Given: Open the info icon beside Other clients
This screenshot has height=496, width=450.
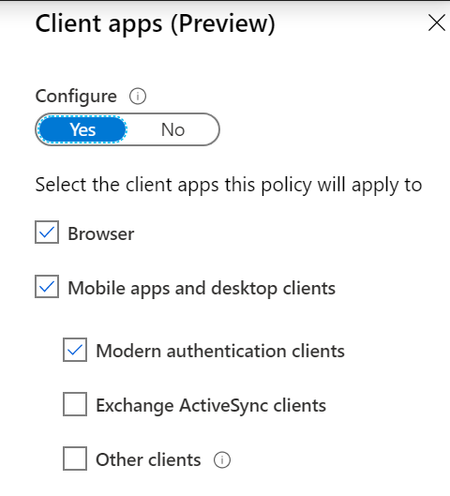Looking at the screenshot, I should [222, 460].
